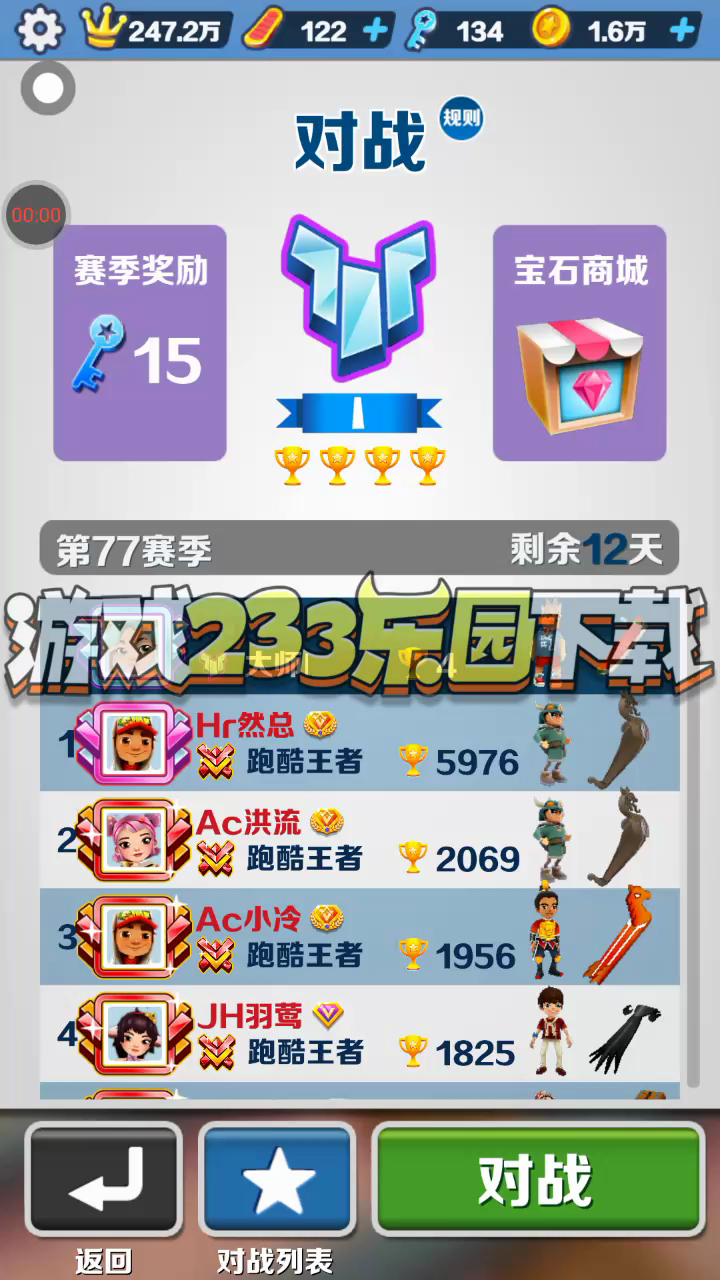View Ac洪流's leaderboard entry
This screenshot has width=720, height=1280.
tap(360, 840)
